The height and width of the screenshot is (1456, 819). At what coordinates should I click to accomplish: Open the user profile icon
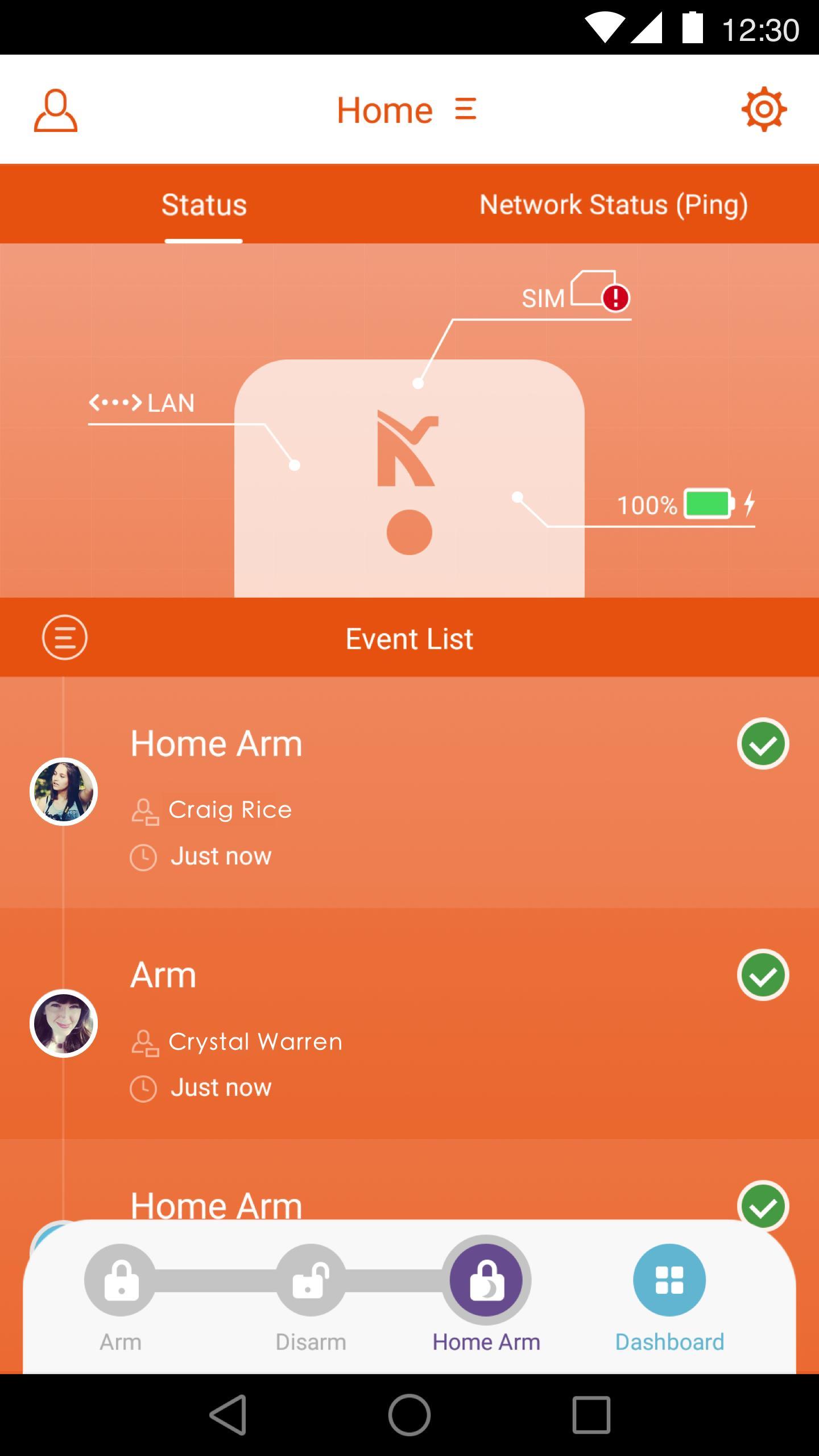pos(55,110)
